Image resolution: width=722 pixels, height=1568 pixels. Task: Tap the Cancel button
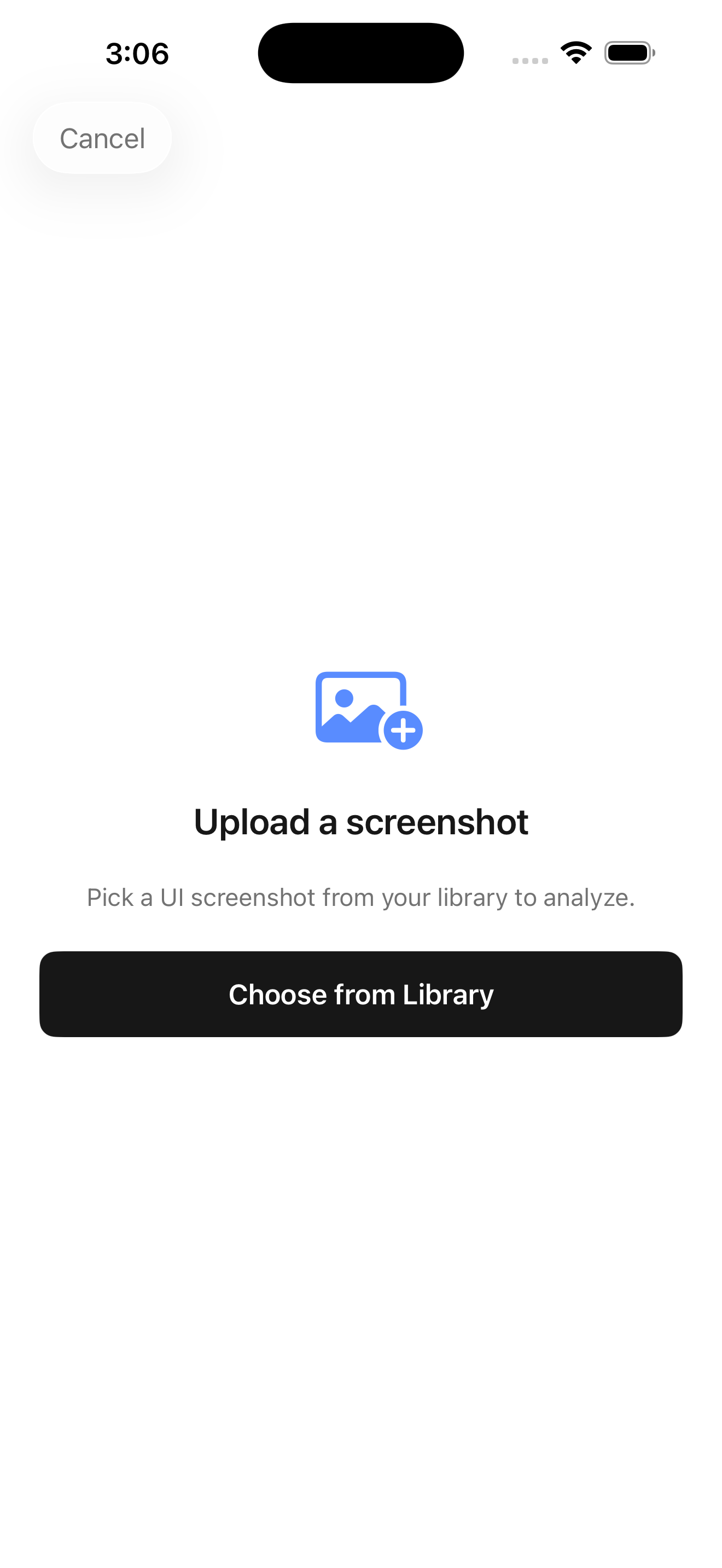click(102, 138)
